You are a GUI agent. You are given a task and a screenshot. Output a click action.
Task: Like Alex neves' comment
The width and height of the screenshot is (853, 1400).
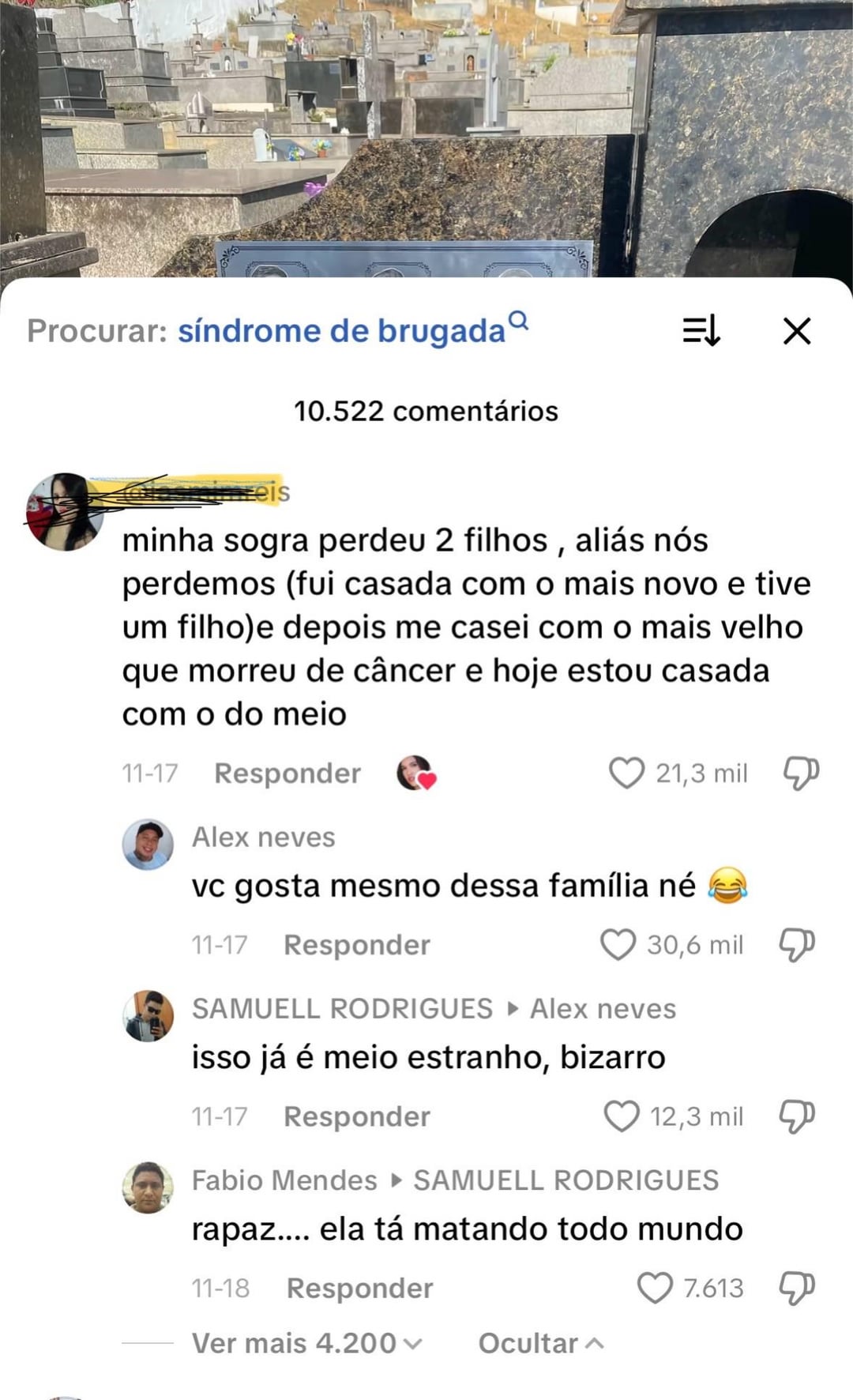coord(618,945)
